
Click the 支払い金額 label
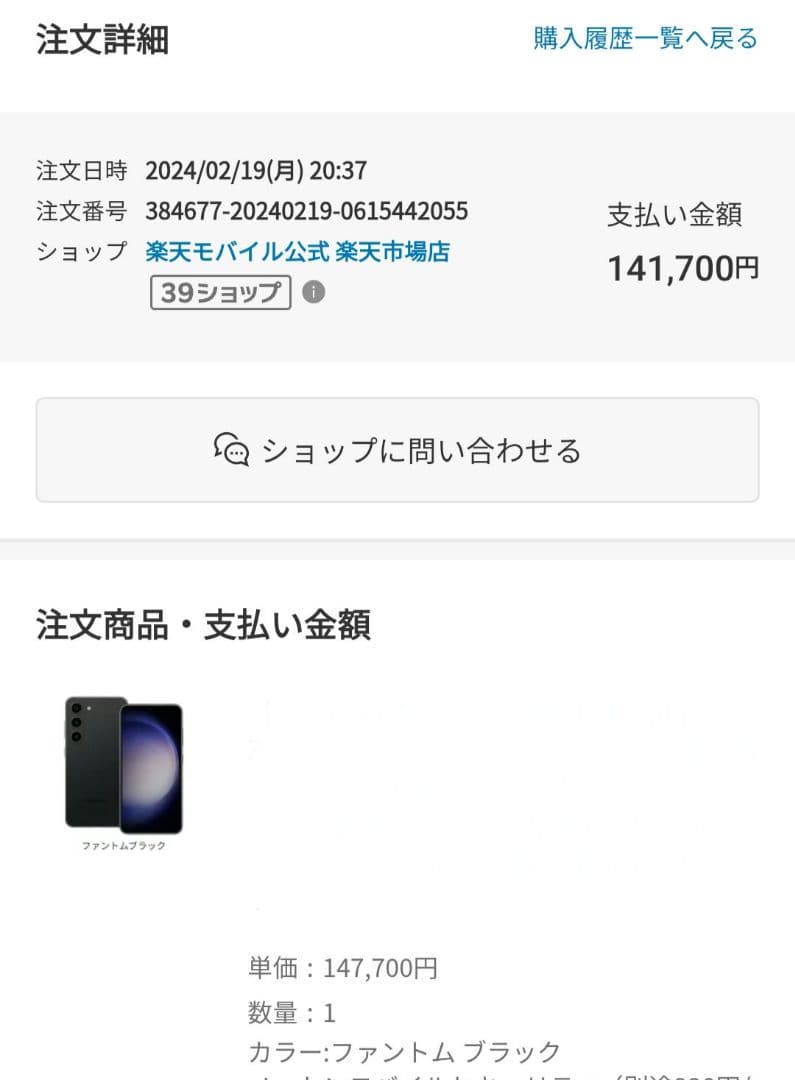tap(676, 214)
